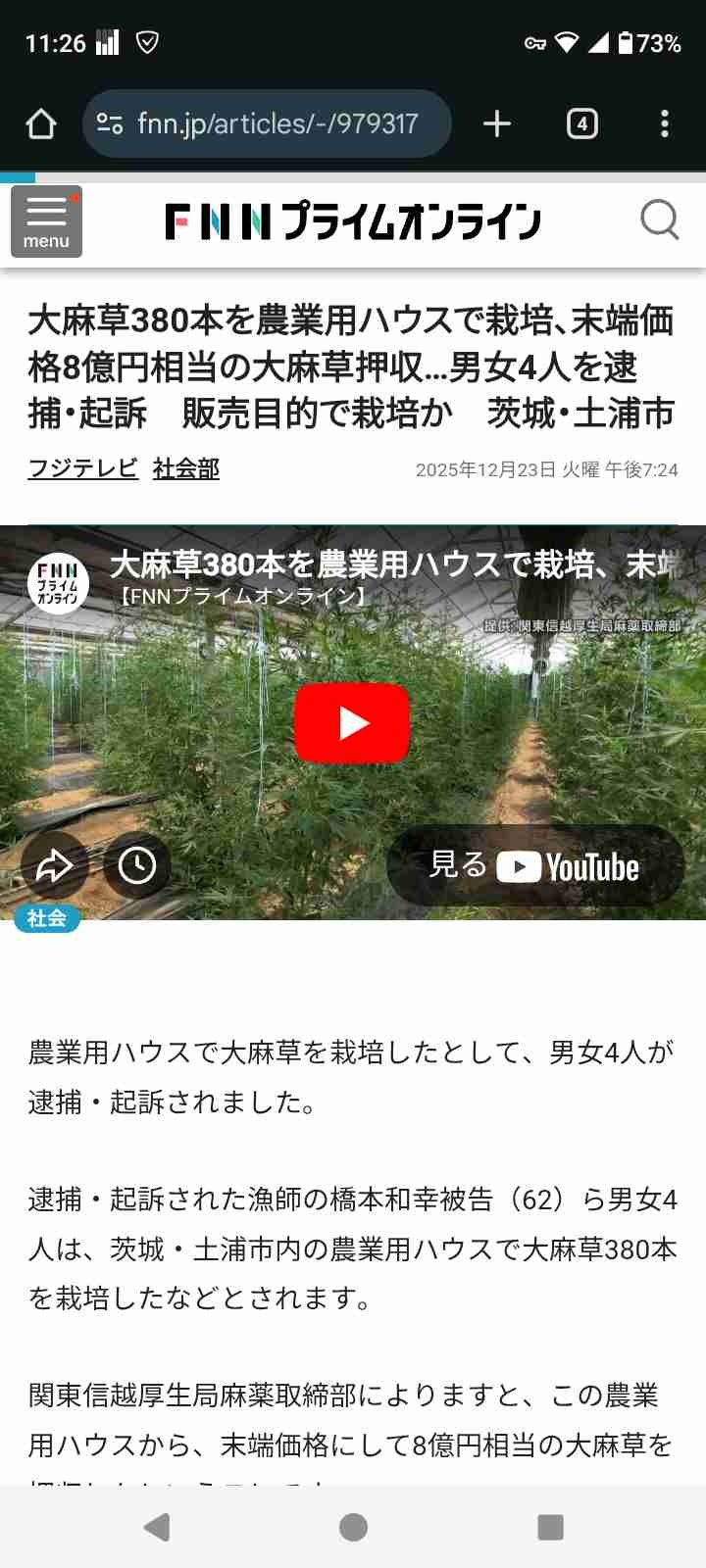The image size is (706, 1568).
Task: Open the tab switcher showing 4 tabs
Action: tap(582, 124)
